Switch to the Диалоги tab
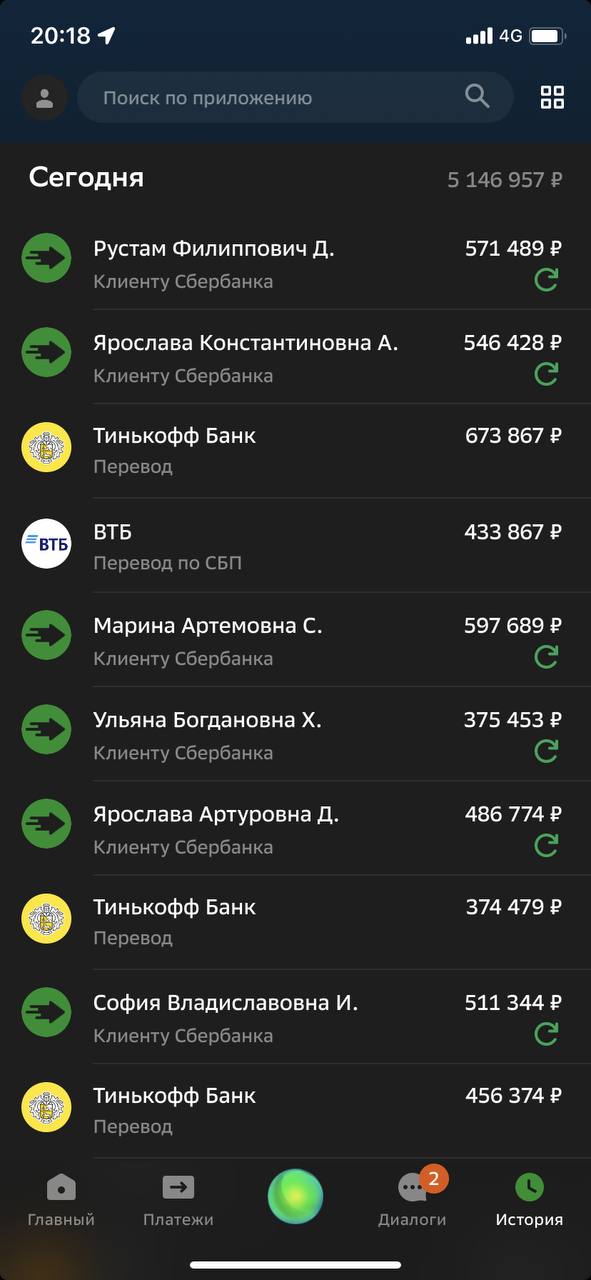The image size is (591, 1280). click(x=412, y=1201)
